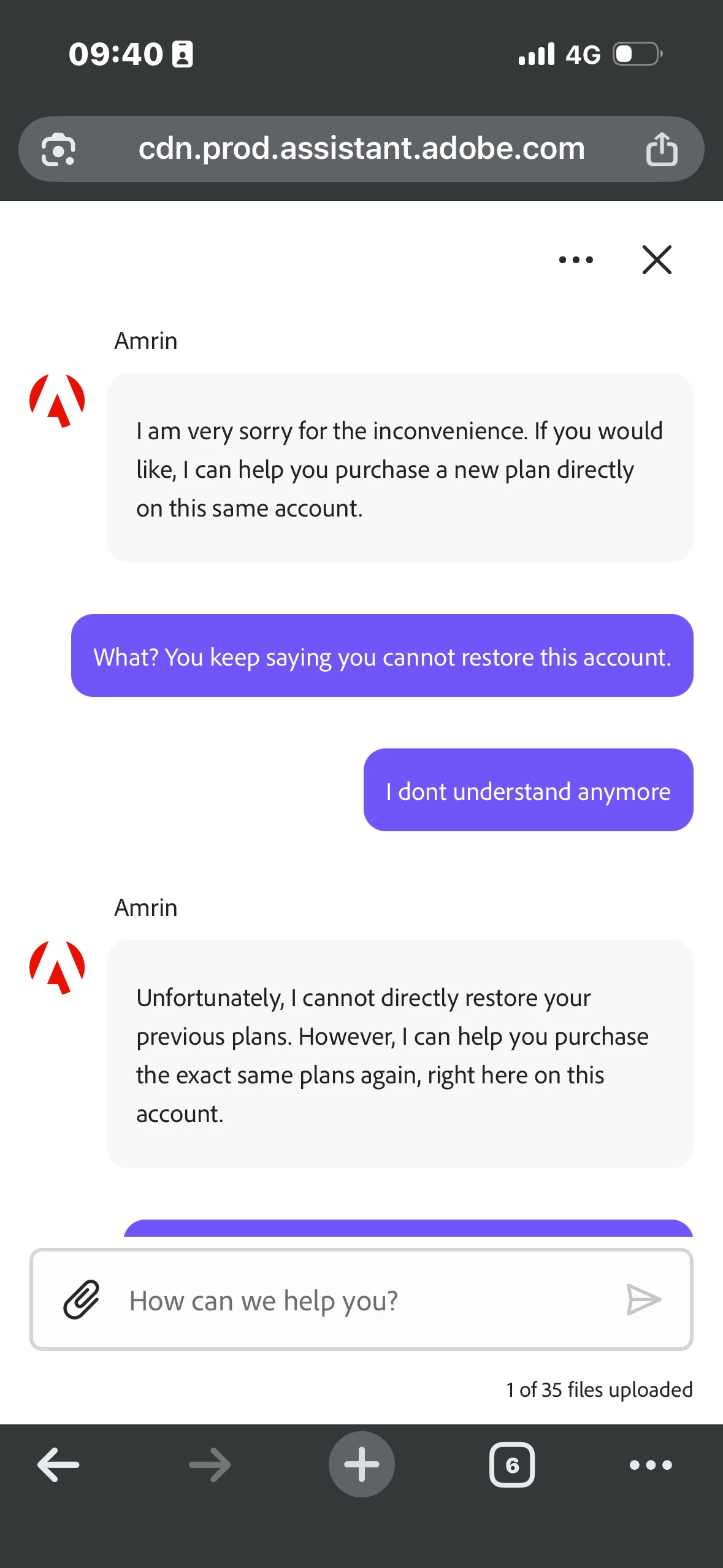
Task: Open the lens search icon in the address bar
Action: point(58,149)
